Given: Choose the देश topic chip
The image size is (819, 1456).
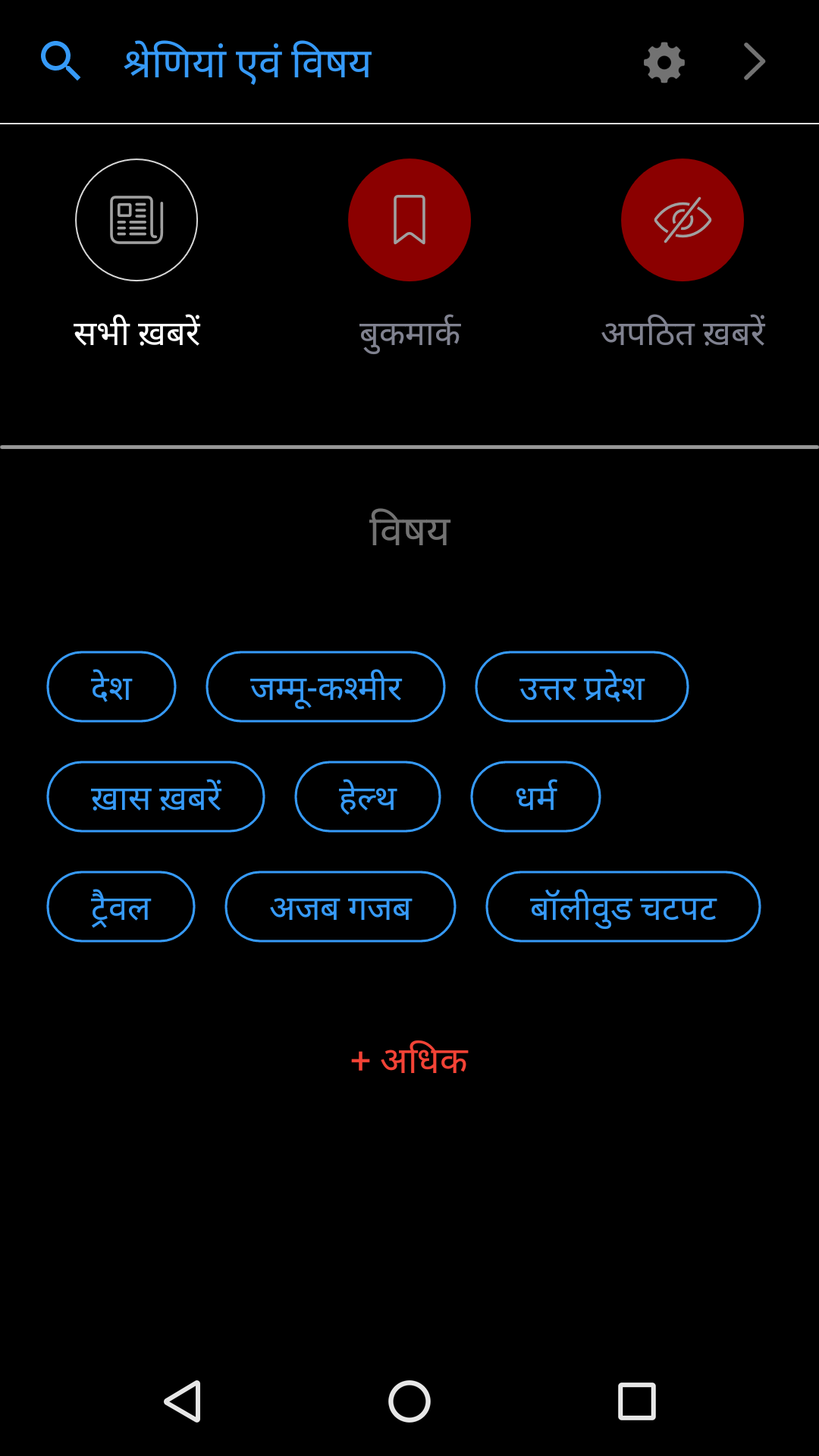Looking at the screenshot, I should click(111, 687).
